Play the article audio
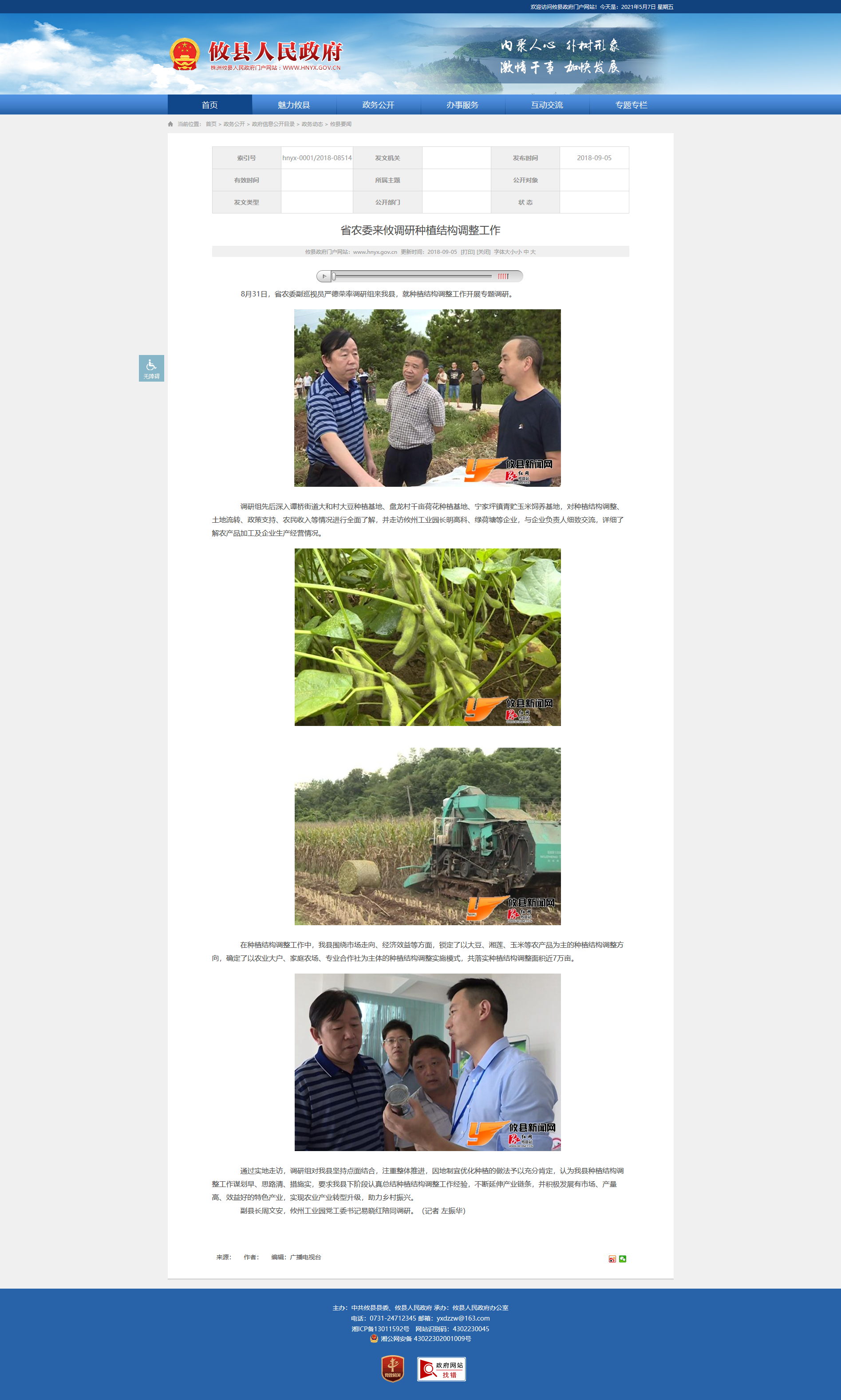 324,276
